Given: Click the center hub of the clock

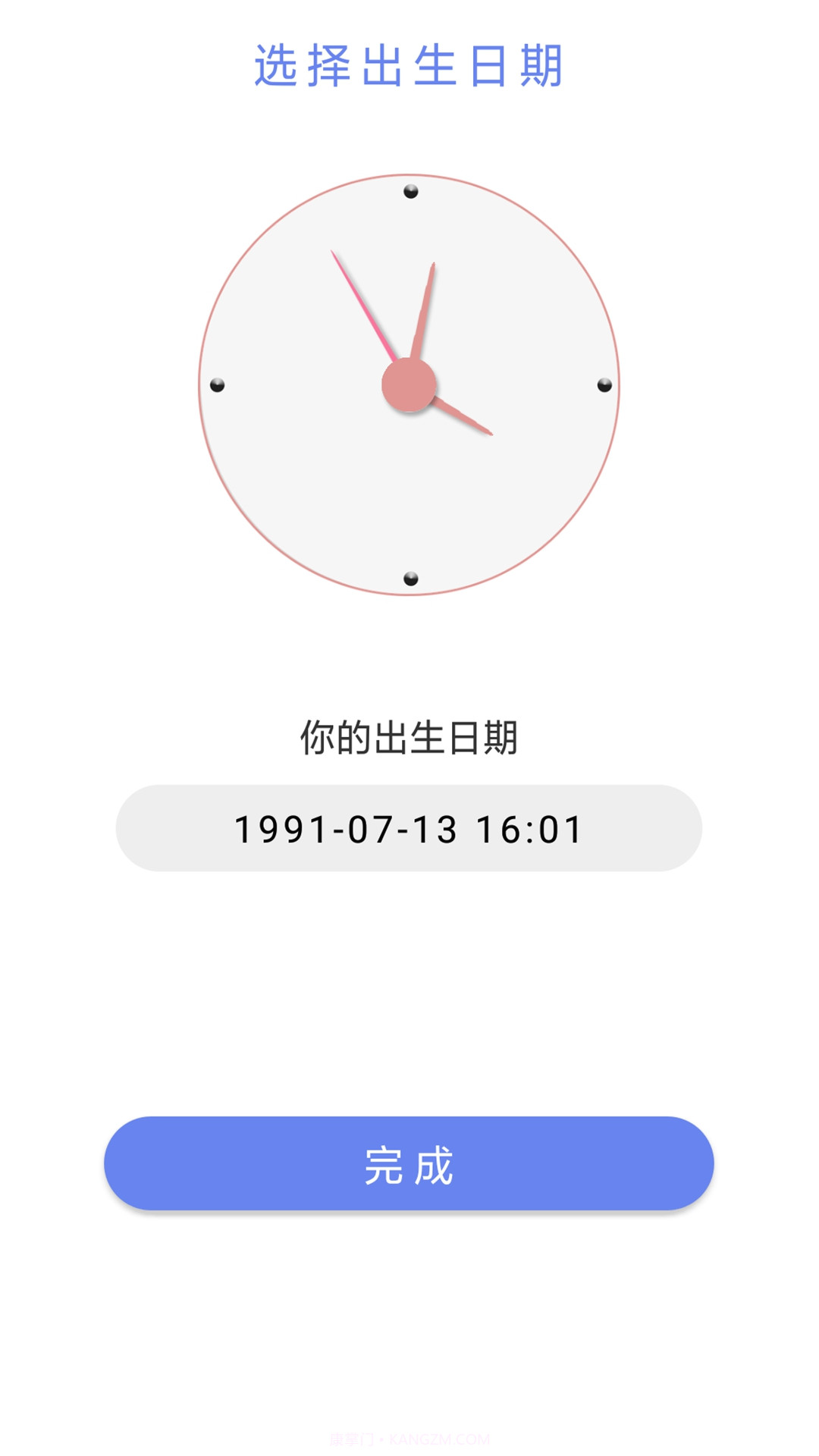Looking at the screenshot, I should (x=409, y=387).
